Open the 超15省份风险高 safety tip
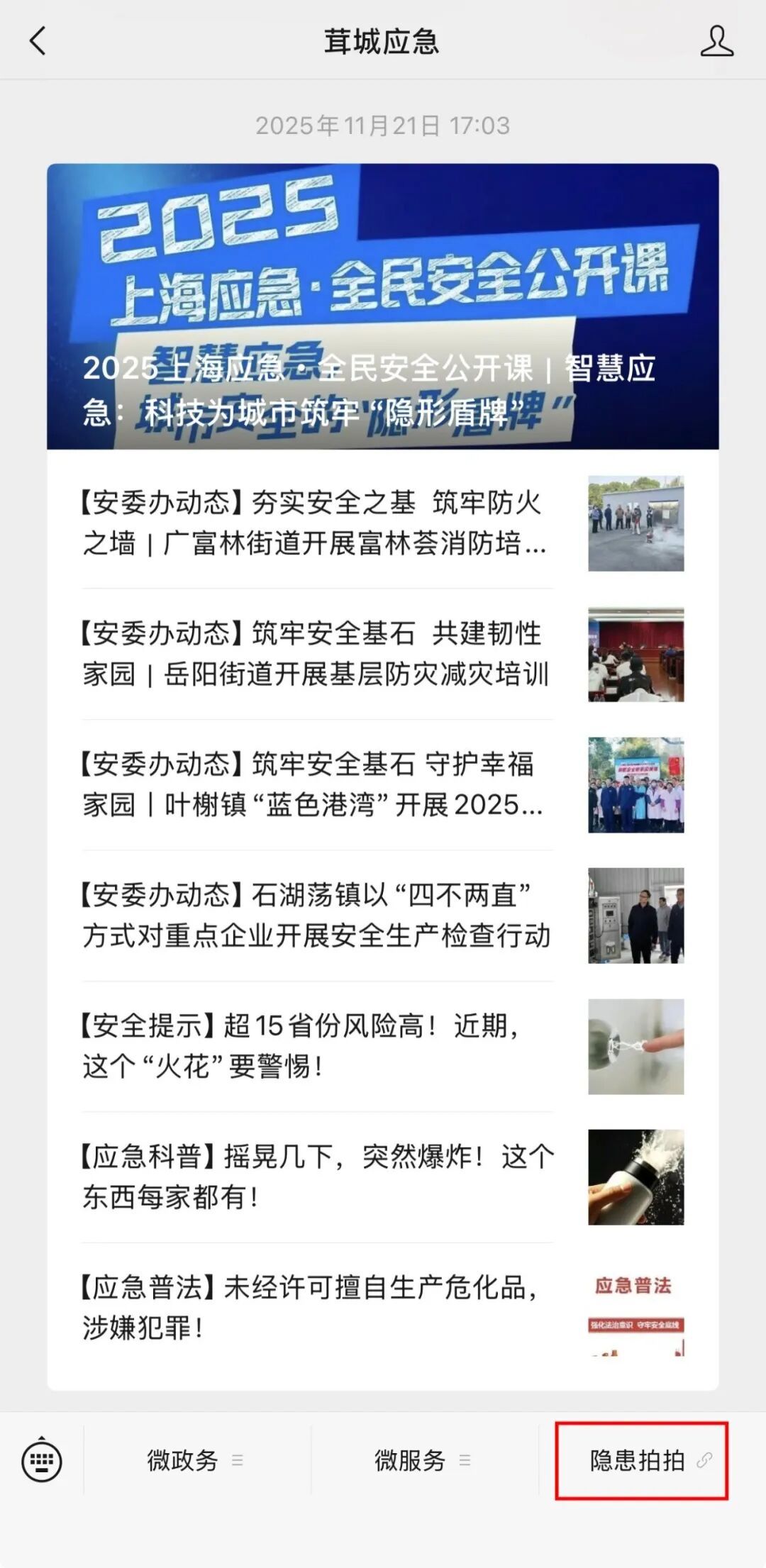The height and width of the screenshot is (1568, 766). [383, 1046]
